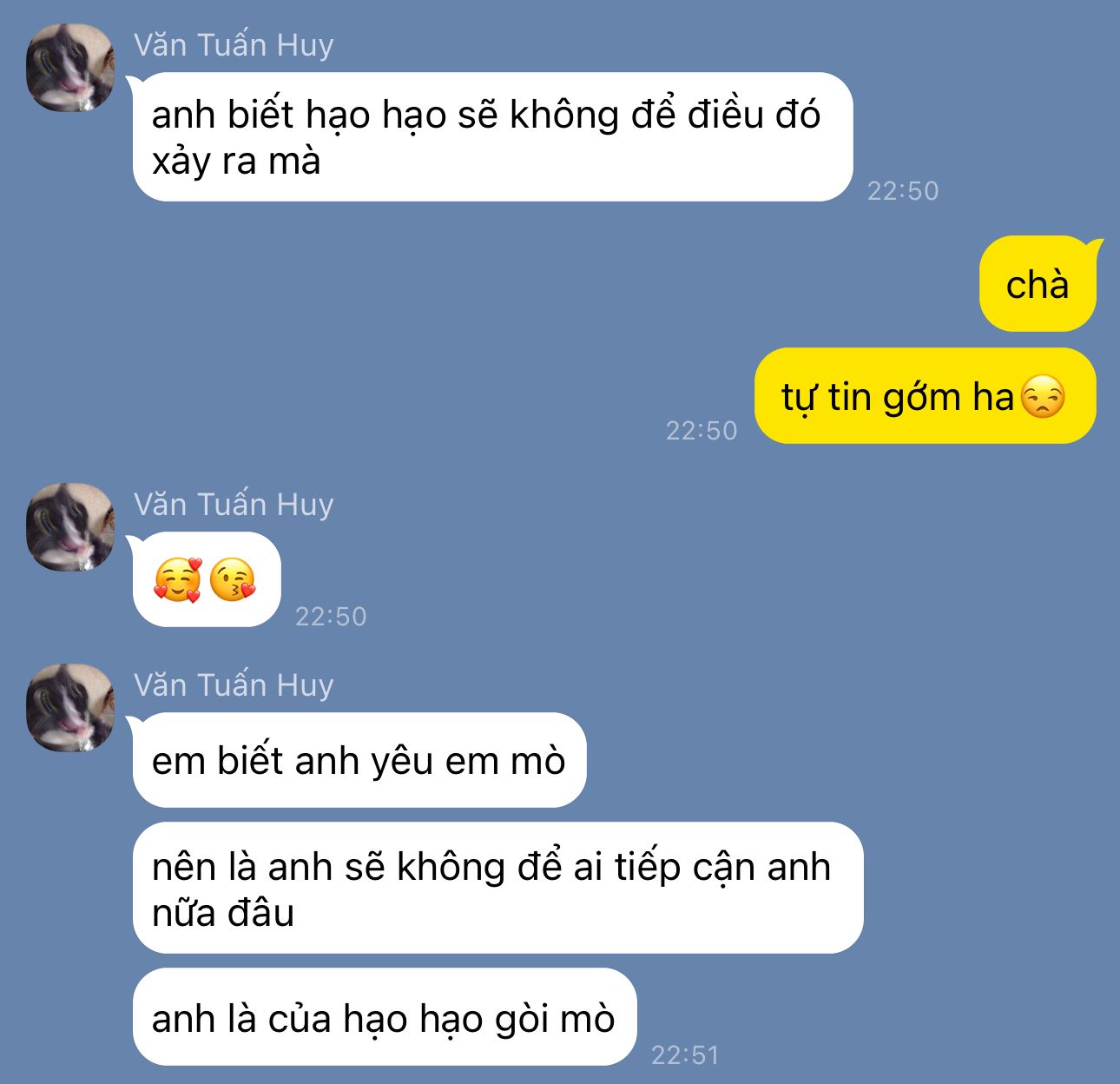View profile from the avatar beside "em biết anh yêu em mò"
The height and width of the screenshot is (1084, 1120).
click(70, 708)
